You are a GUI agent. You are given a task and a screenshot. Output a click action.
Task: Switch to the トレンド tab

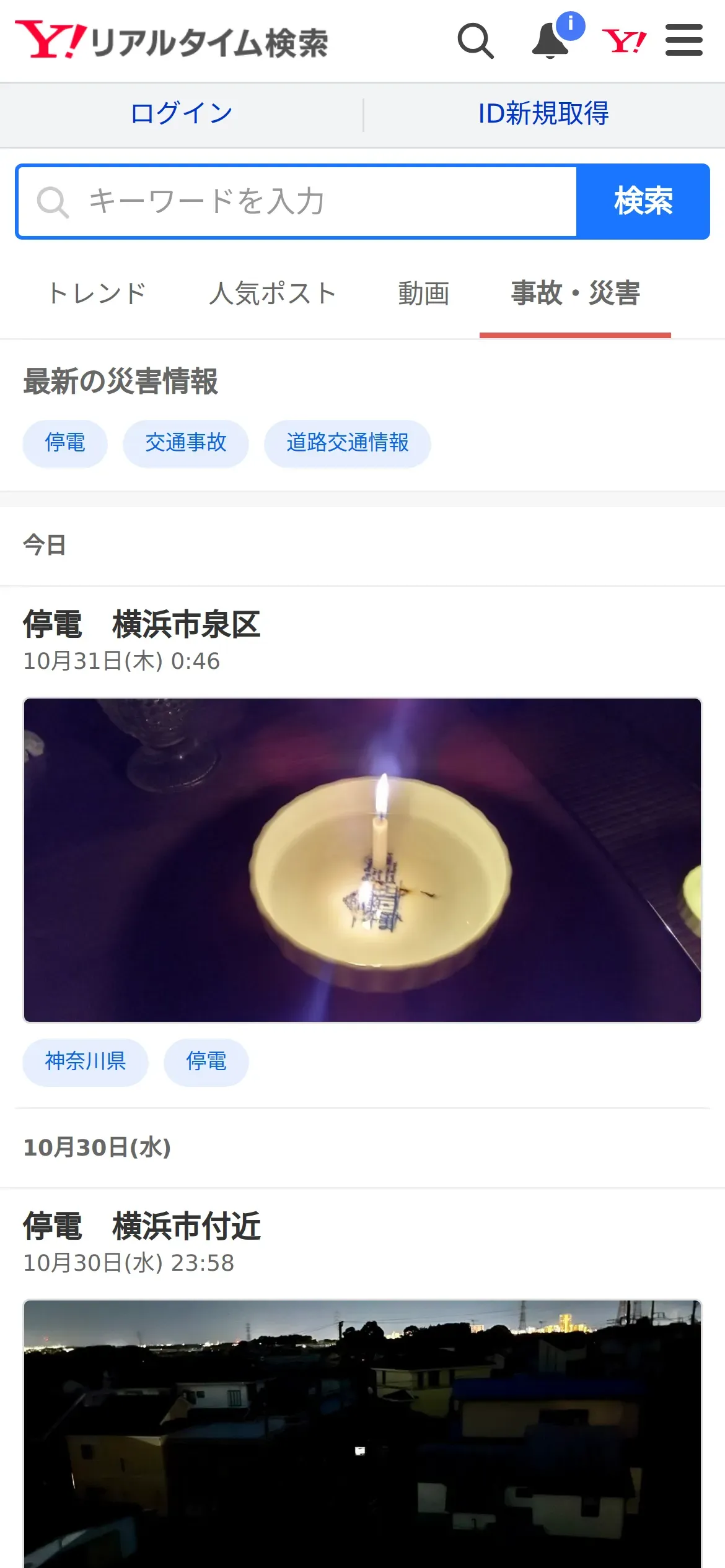pyautogui.click(x=97, y=294)
